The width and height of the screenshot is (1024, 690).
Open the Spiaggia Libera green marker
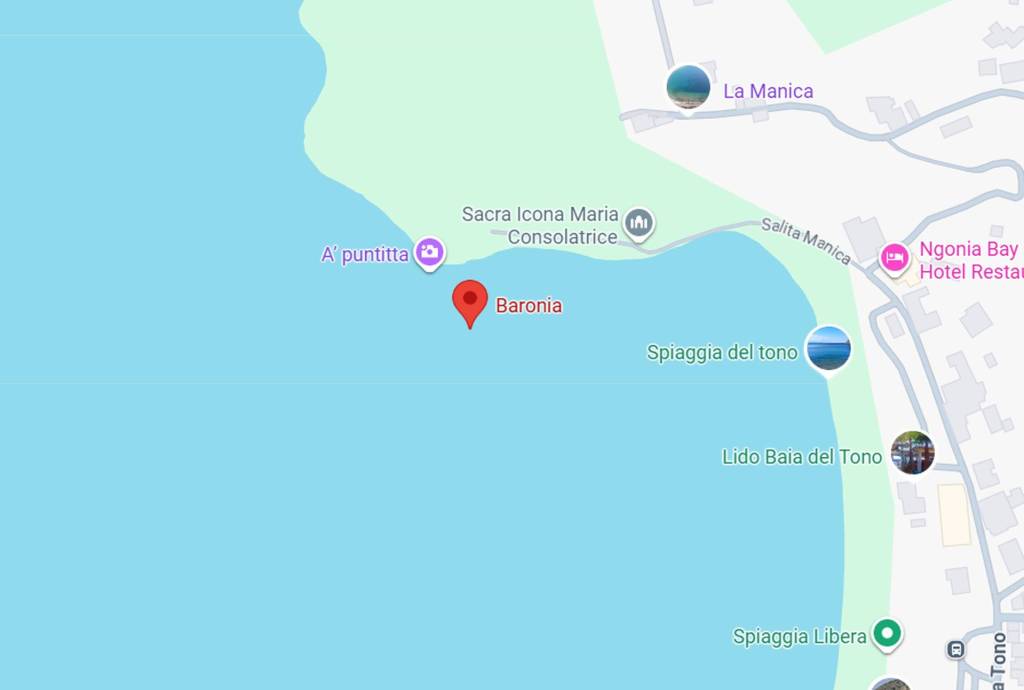(886, 633)
